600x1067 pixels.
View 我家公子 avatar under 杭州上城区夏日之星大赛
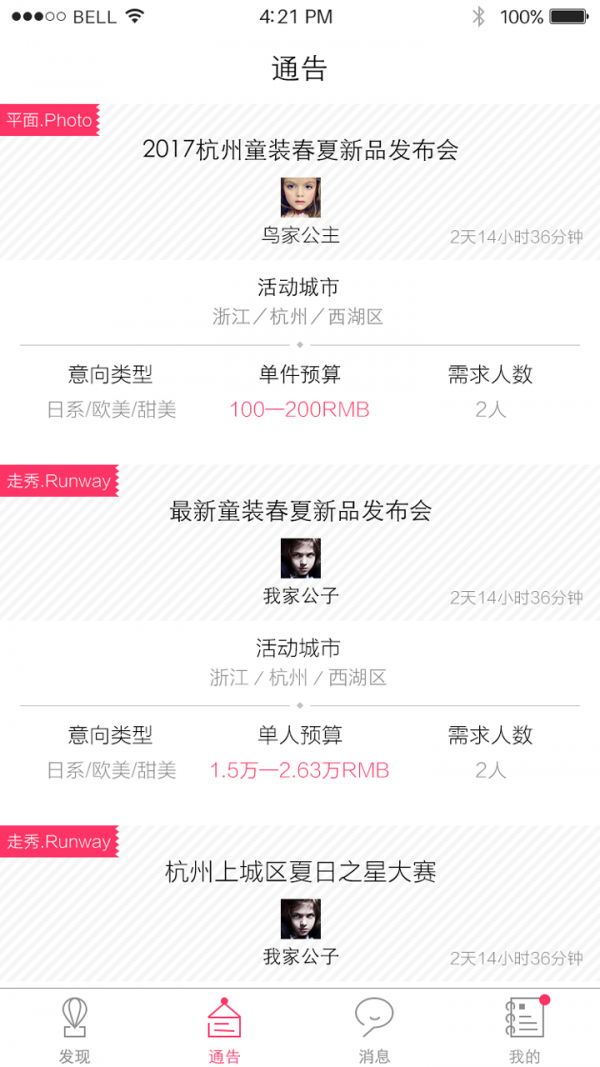(x=300, y=919)
